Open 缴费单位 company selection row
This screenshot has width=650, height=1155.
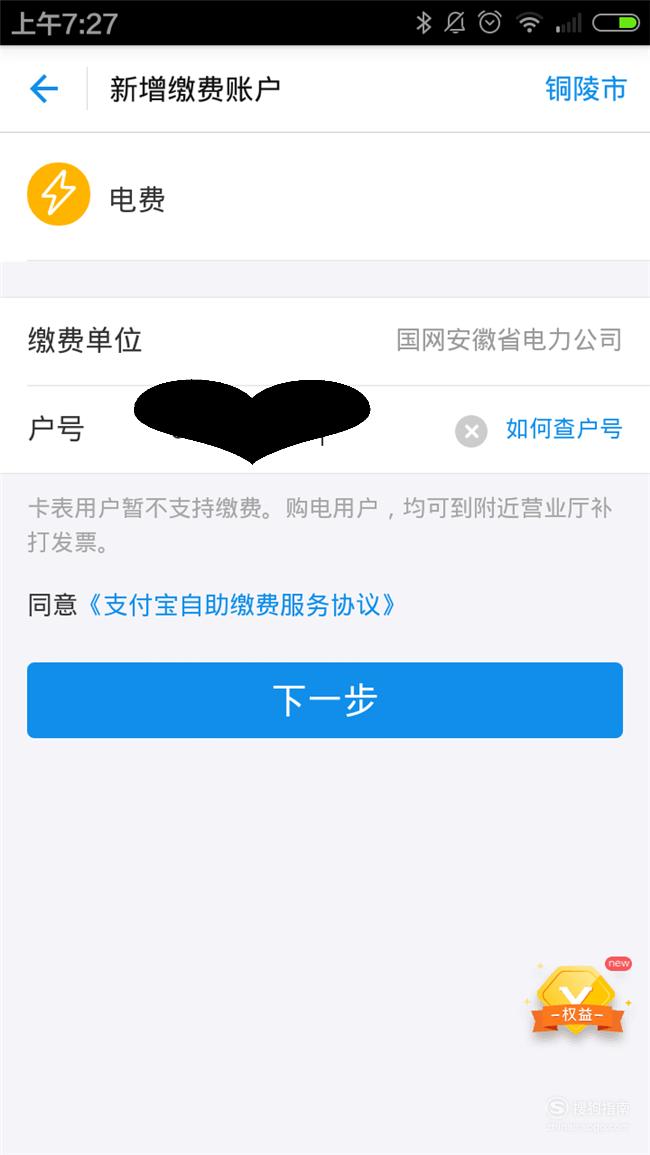coord(325,341)
